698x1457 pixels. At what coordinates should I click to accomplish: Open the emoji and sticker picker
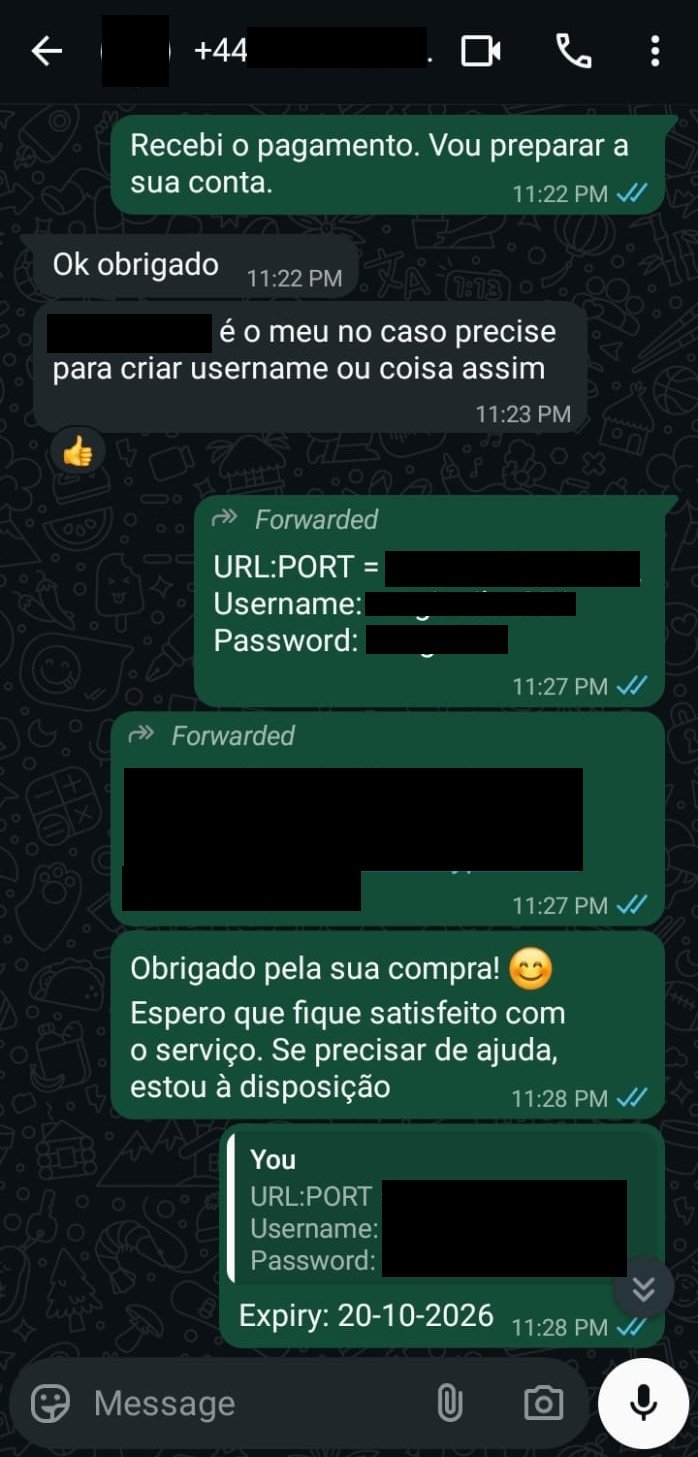click(51, 1403)
